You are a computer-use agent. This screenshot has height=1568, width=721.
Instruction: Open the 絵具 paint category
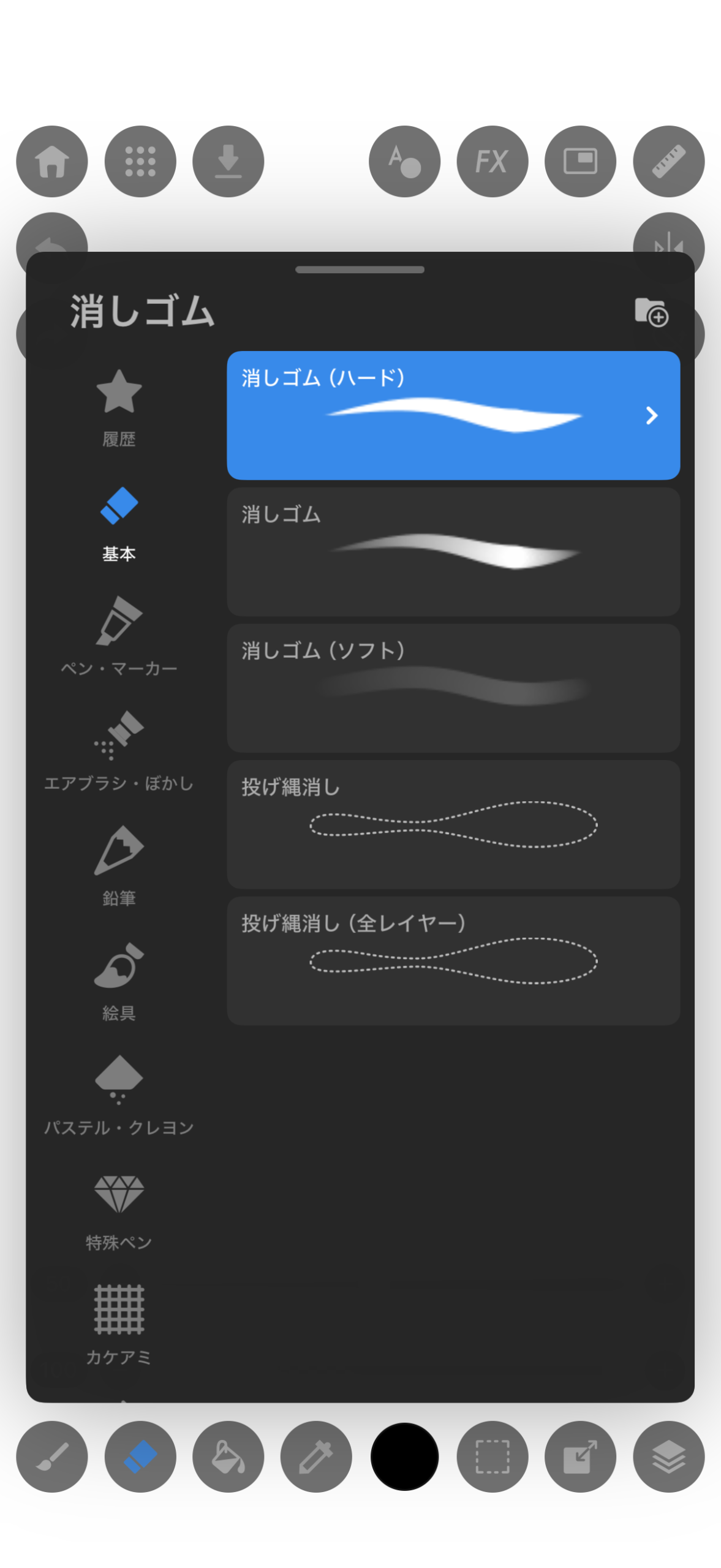(119, 980)
